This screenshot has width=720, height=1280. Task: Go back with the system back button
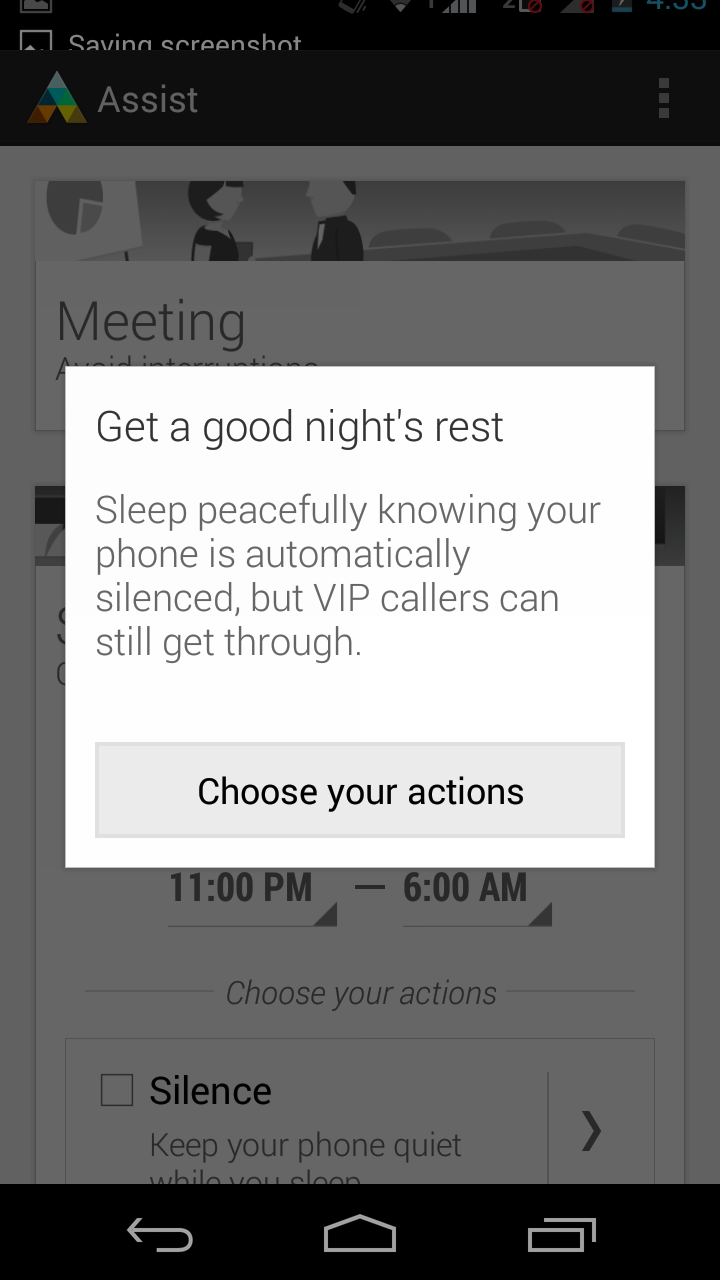click(160, 1234)
